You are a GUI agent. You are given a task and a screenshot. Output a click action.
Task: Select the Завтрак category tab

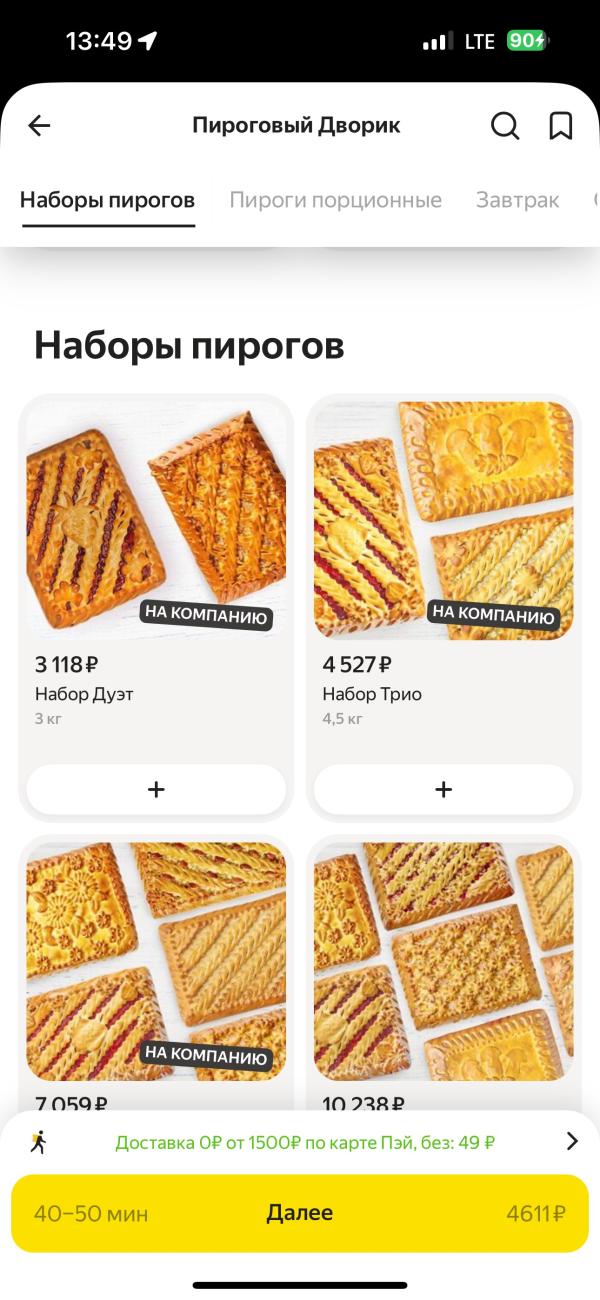pos(517,200)
